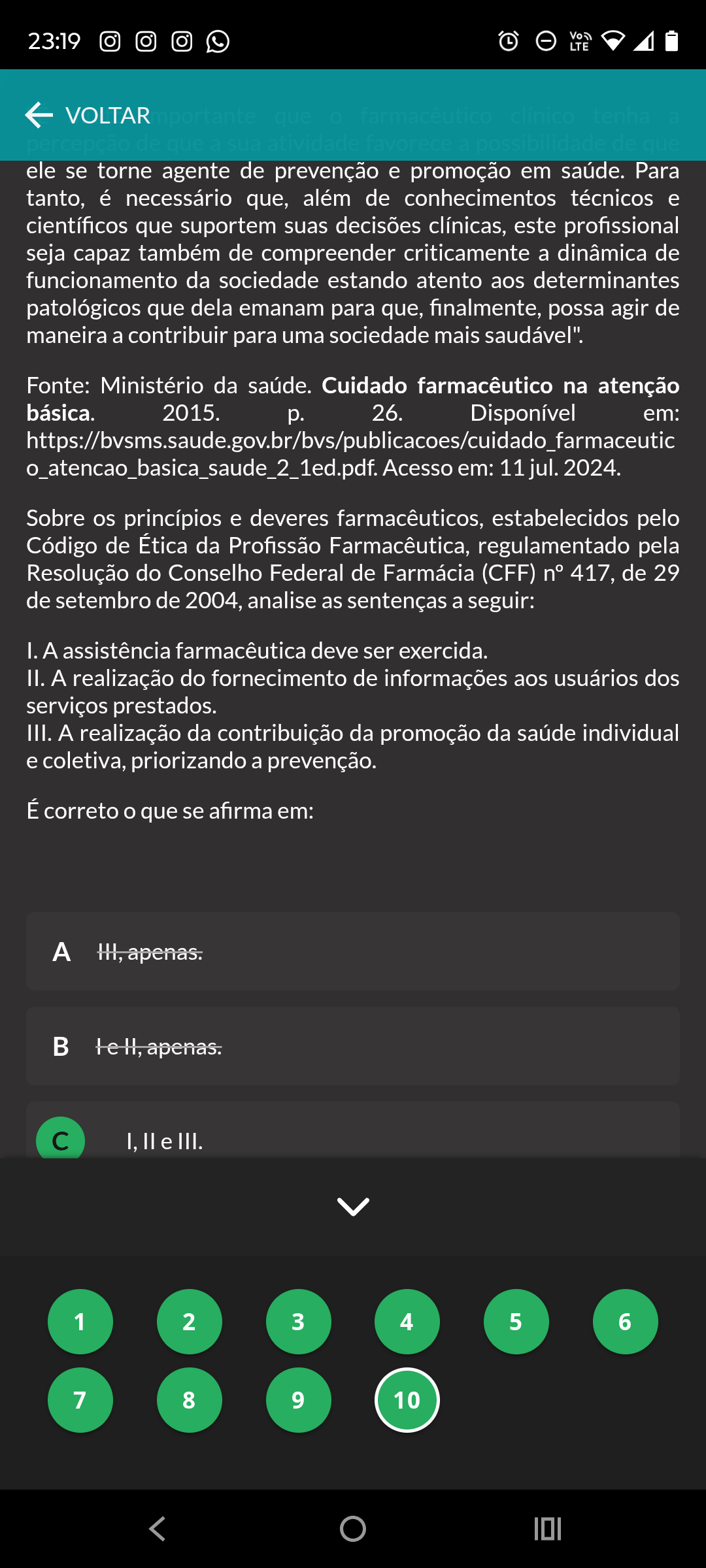Pick answer C: I, II e III
The width and height of the screenshot is (706, 1568).
pos(353,1137)
